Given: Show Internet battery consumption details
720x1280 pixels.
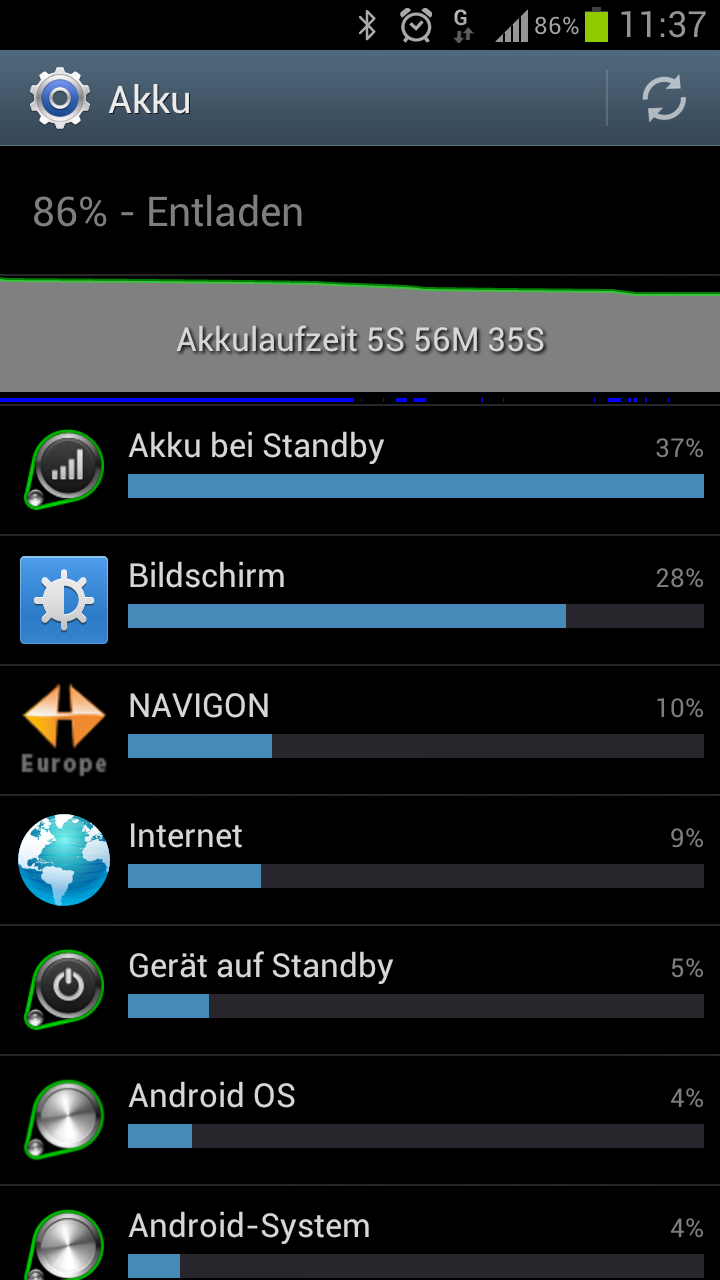Looking at the screenshot, I should pos(360,860).
